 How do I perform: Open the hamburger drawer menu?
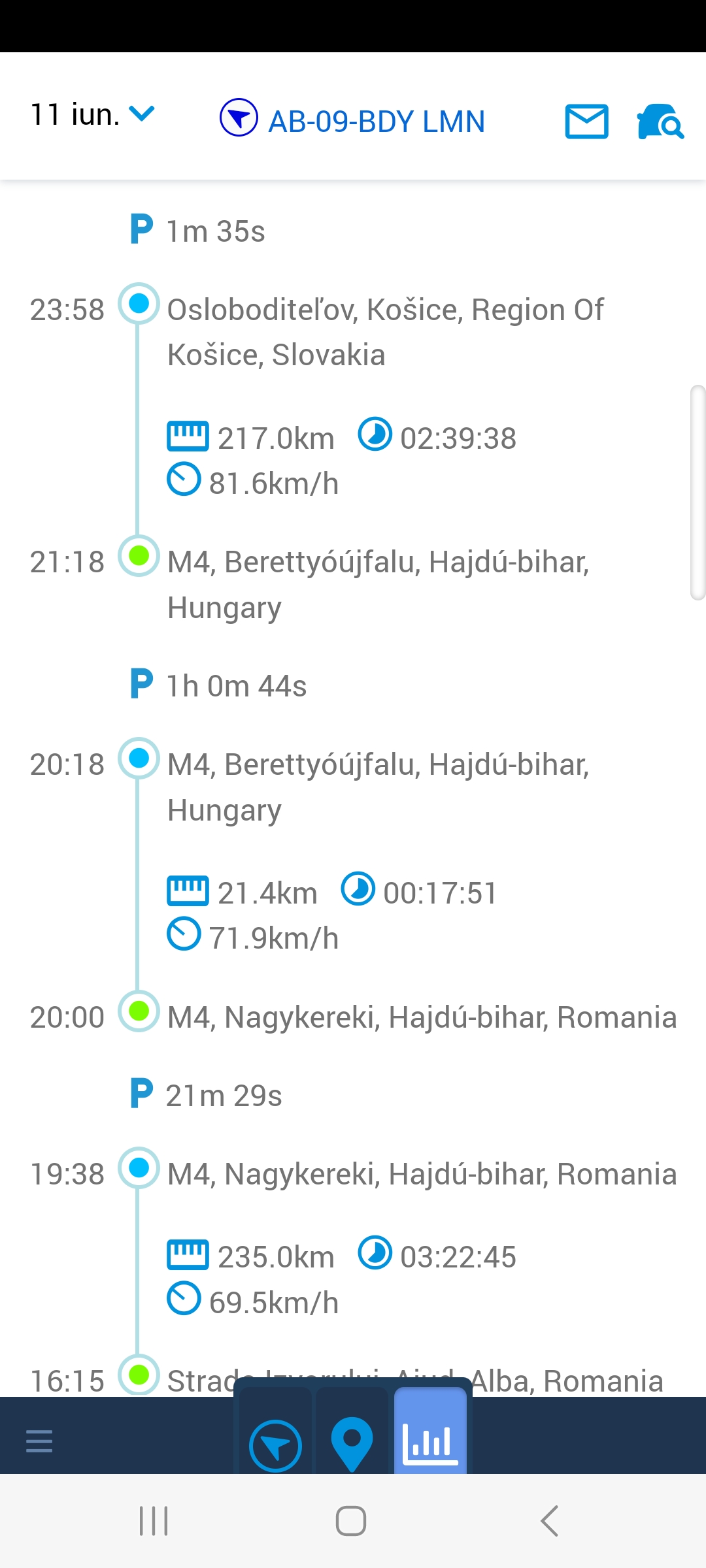click(x=39, y=1441)
